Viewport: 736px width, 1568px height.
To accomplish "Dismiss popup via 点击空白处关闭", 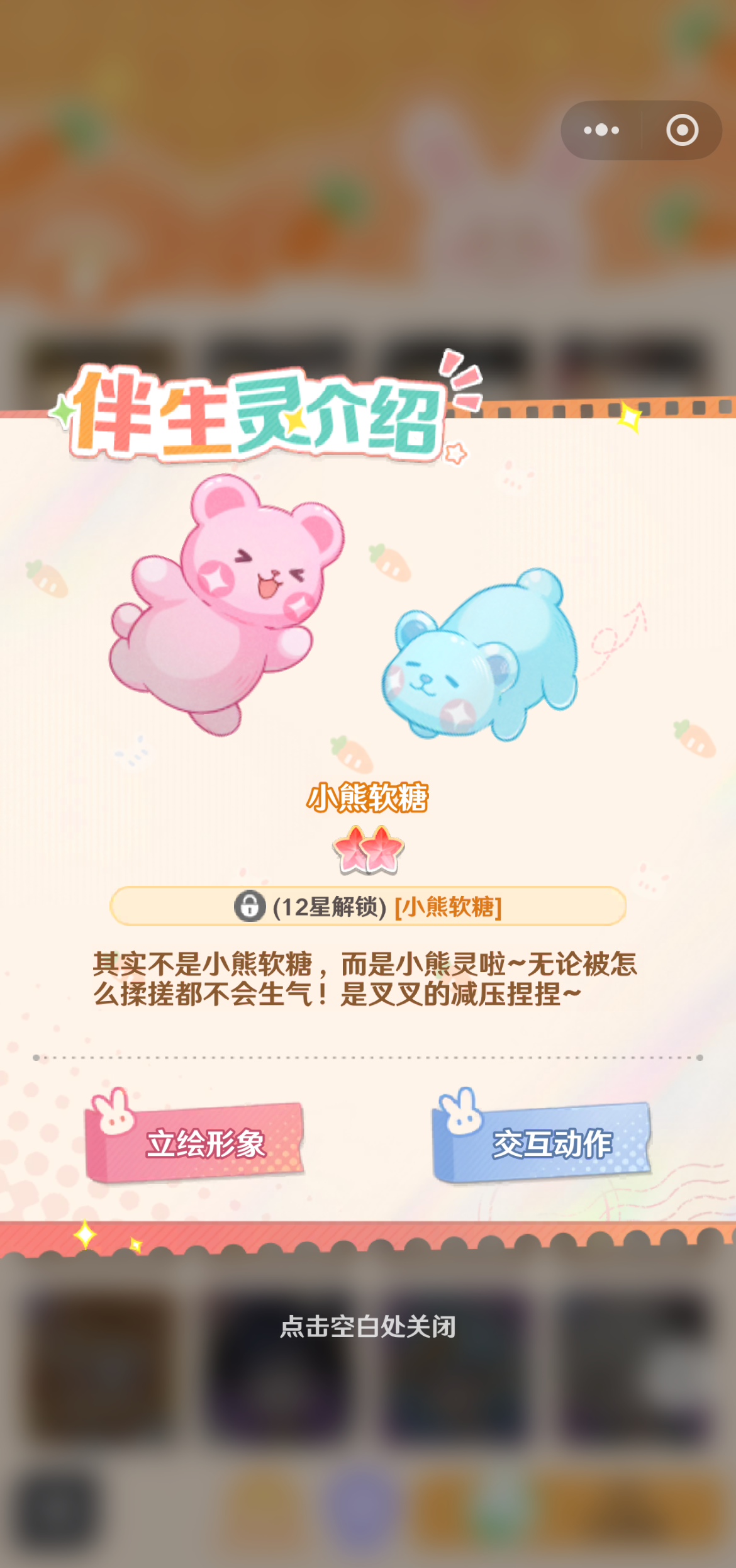I will point(368,1326).
